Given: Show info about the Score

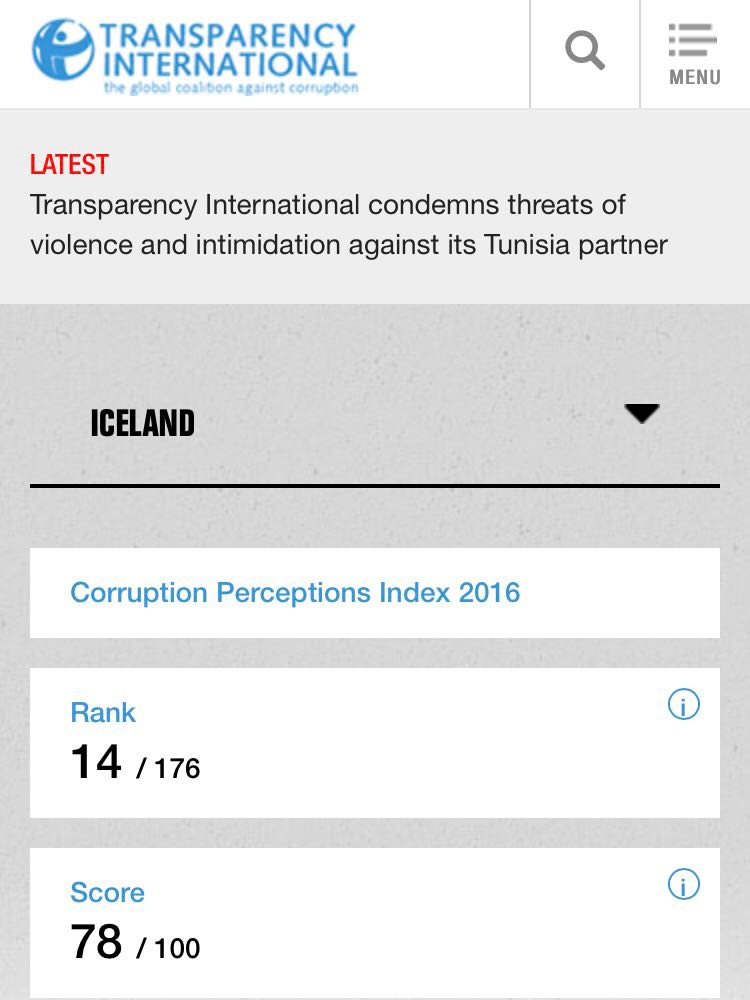Looking at the screenshot, I should 683,885.
